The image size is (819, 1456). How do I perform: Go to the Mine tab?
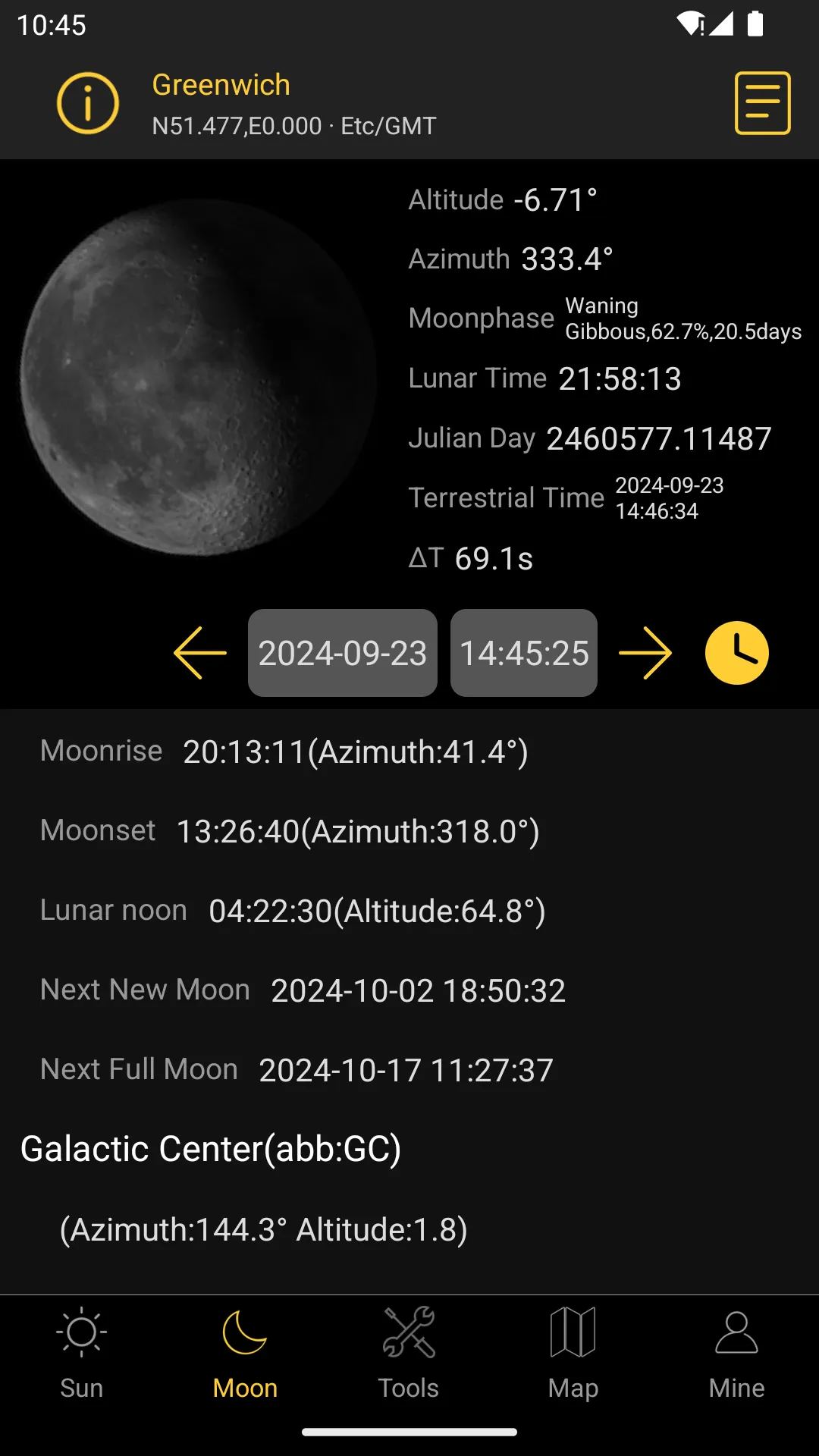(x=736, y=1354)
